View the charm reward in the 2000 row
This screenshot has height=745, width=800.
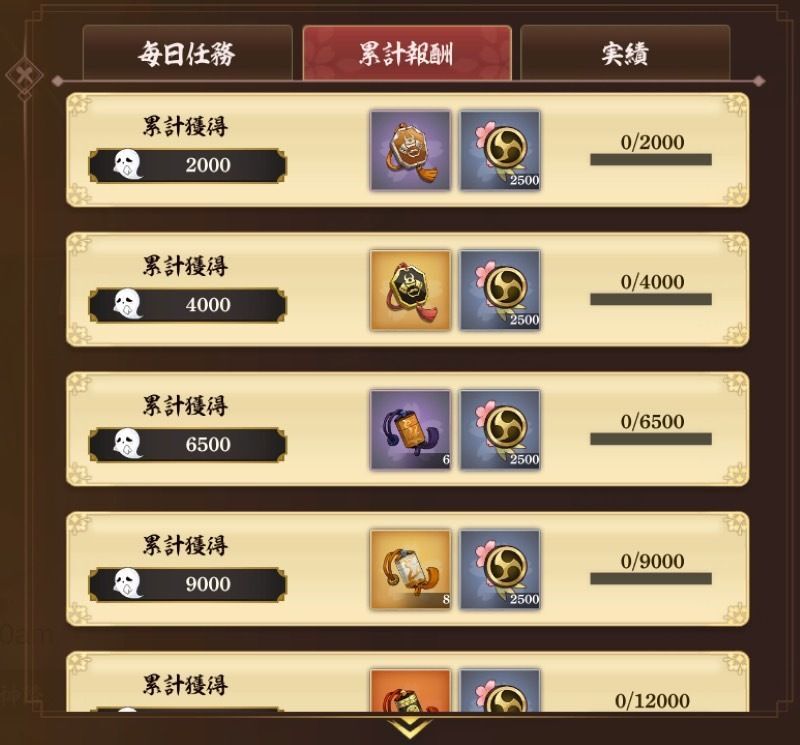(x=410, y=150)
